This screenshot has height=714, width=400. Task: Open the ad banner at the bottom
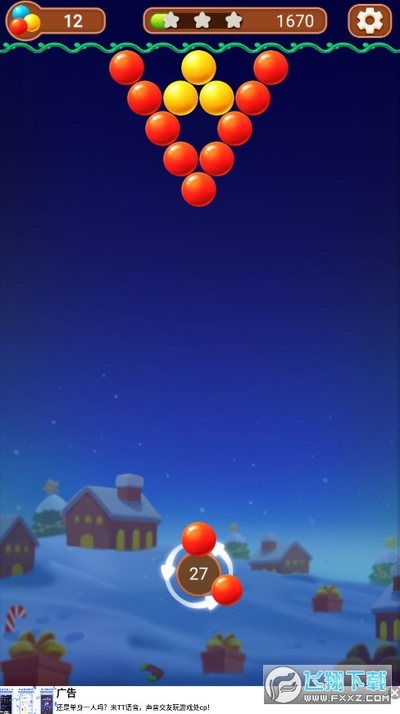[x=132, y=700]
